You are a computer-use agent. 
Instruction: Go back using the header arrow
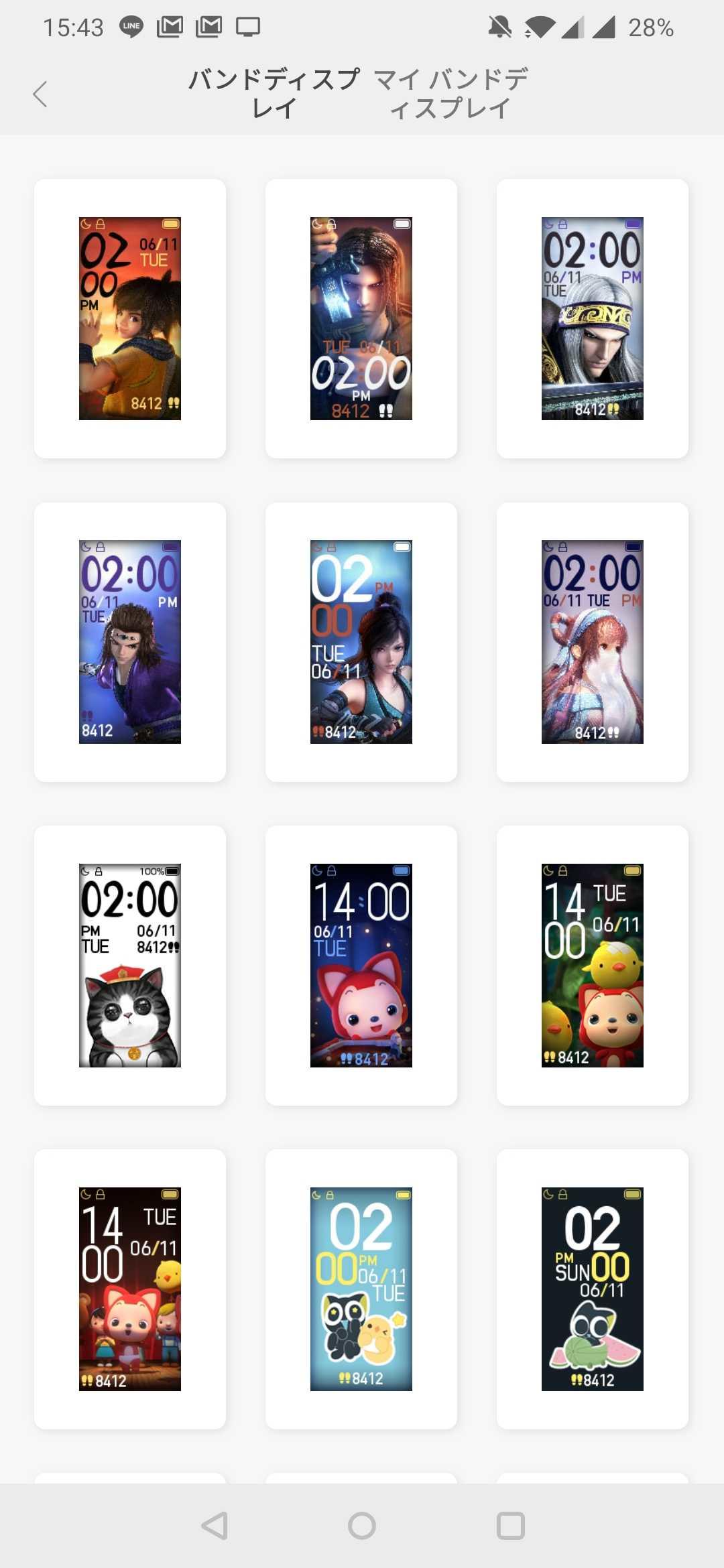pos(40,94)
